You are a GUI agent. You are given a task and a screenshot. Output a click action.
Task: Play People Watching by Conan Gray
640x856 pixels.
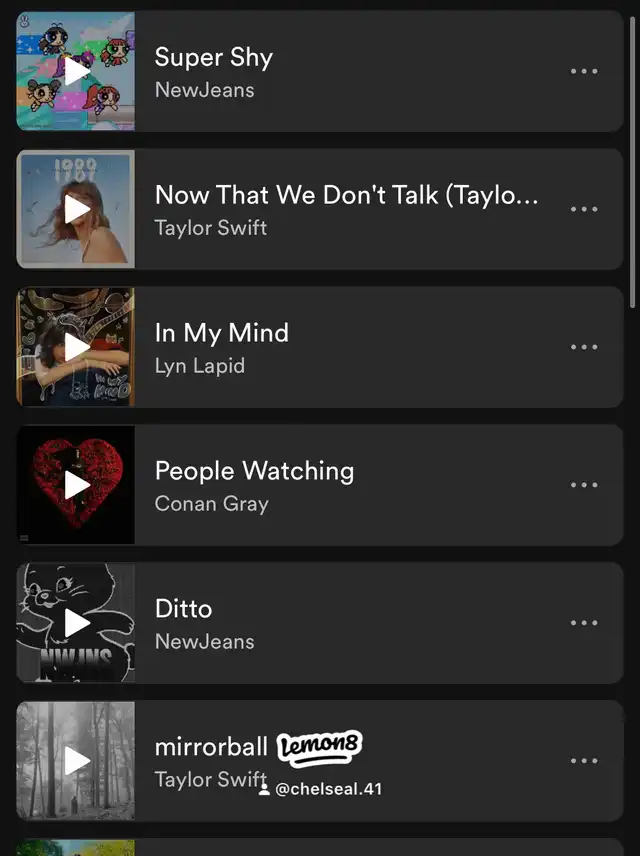pyautogui.click(x=77, y=485)
